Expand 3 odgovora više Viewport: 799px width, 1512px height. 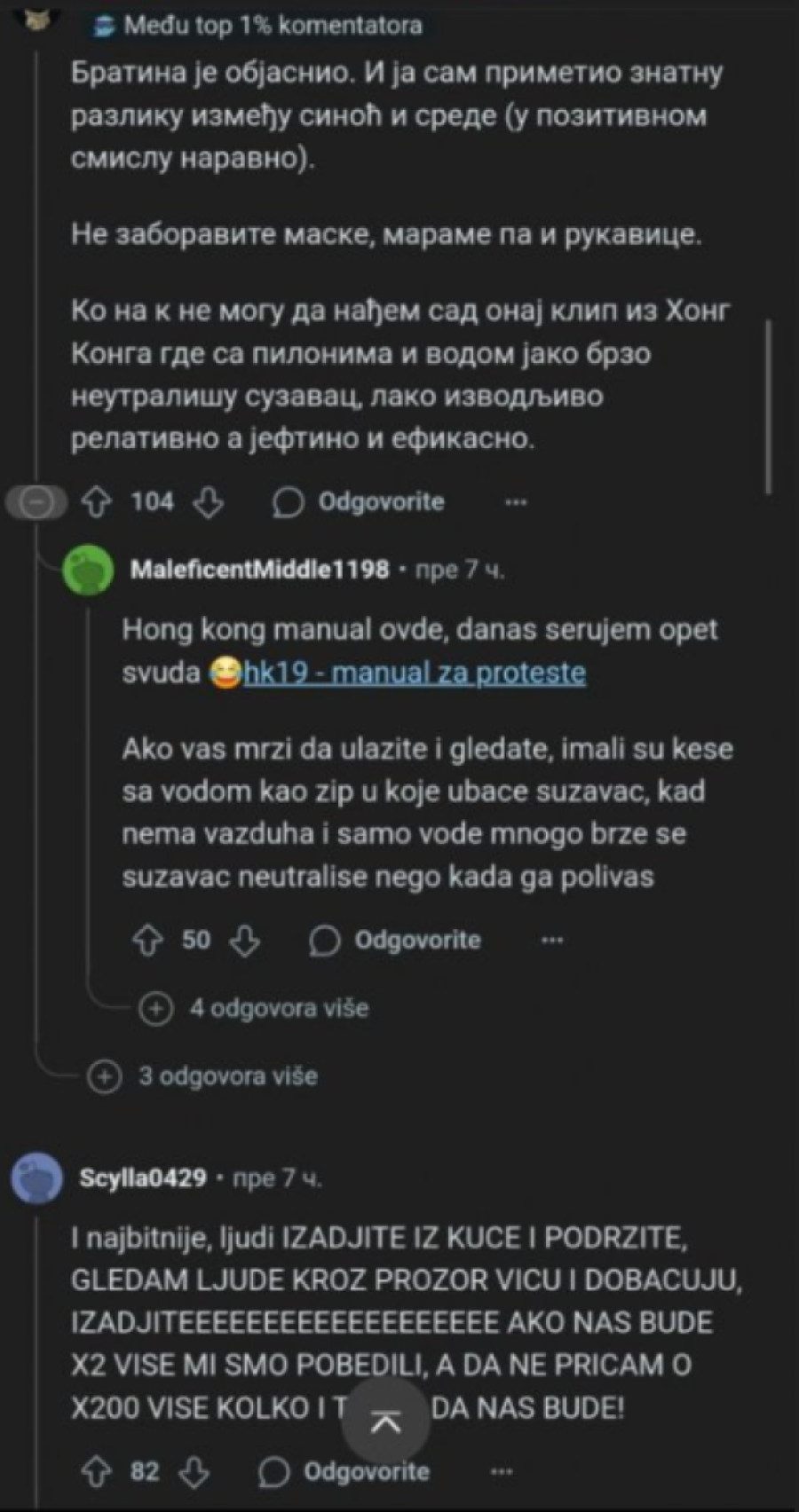(x=203, y=1076)
